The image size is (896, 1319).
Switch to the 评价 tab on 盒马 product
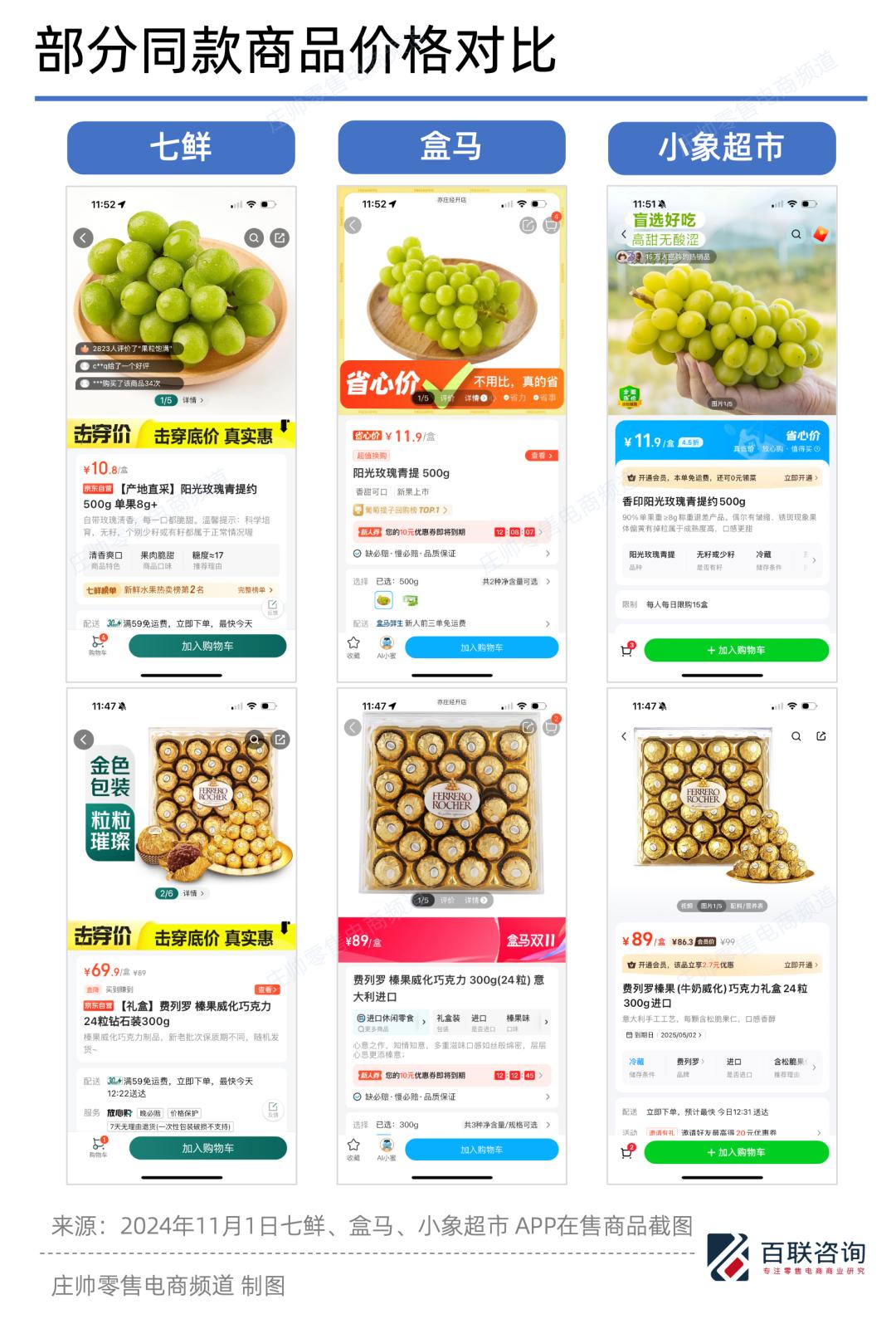point(446,398)
